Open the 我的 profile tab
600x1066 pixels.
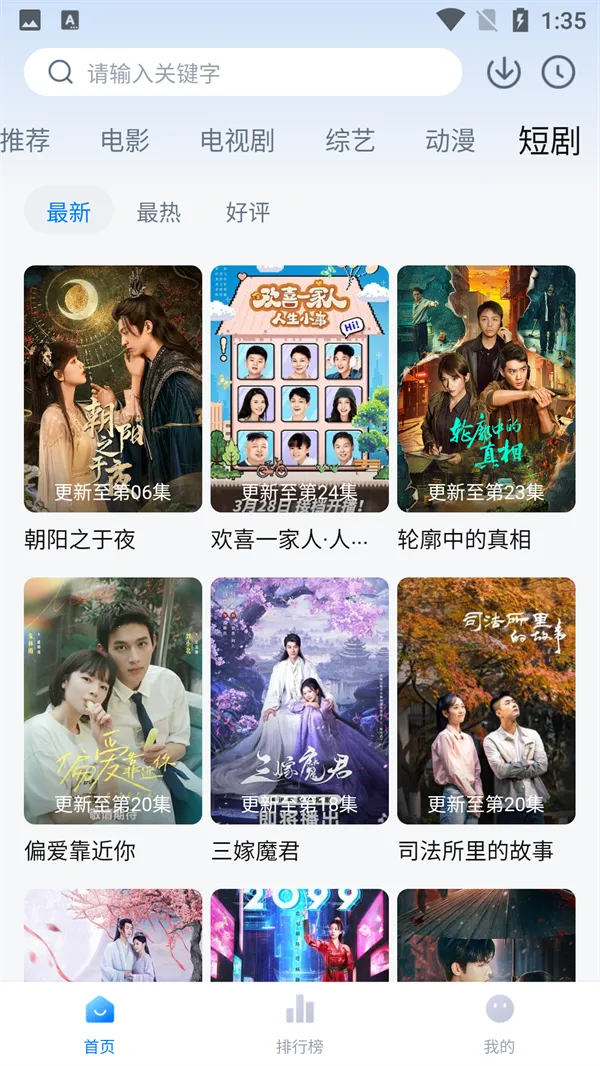coord(499,1024)
